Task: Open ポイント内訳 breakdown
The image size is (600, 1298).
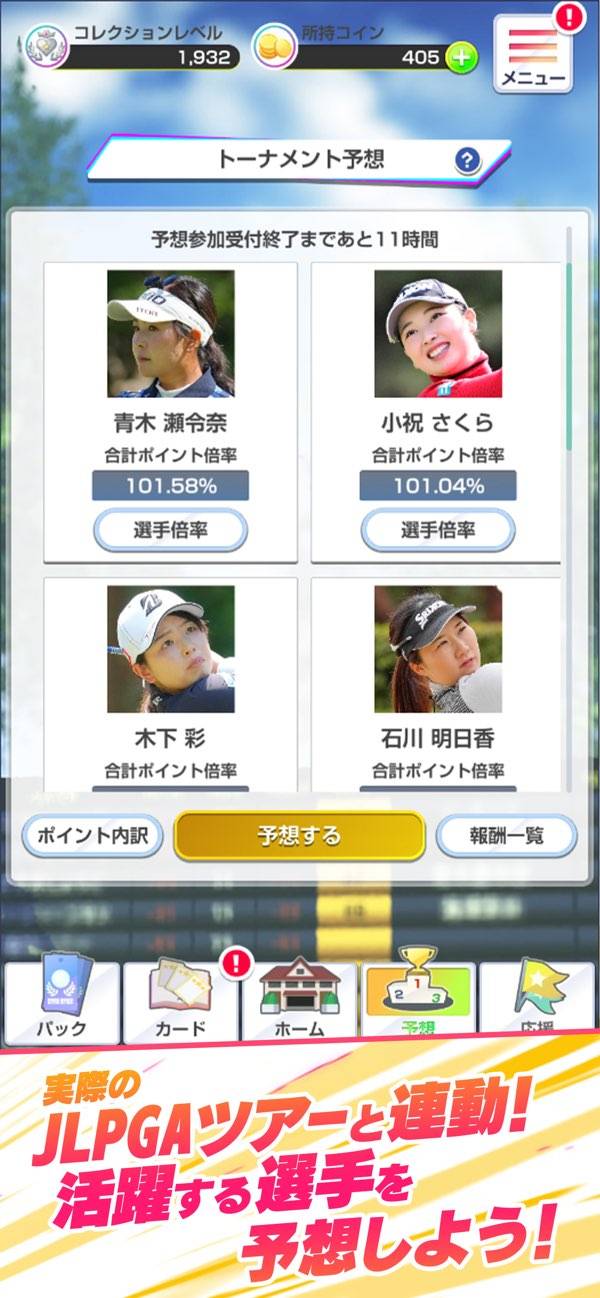Action: pos(92,836)
